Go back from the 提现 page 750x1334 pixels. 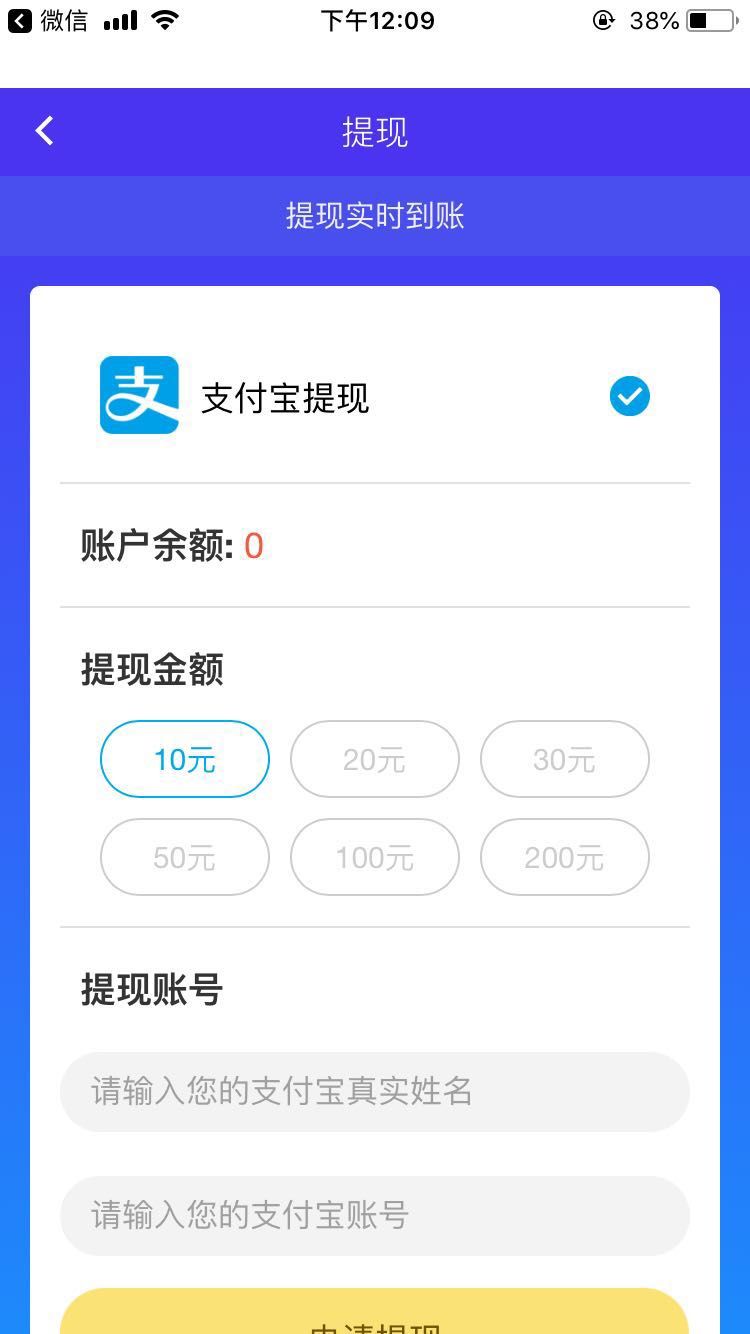pyautogui.click(x=44, y=131)
